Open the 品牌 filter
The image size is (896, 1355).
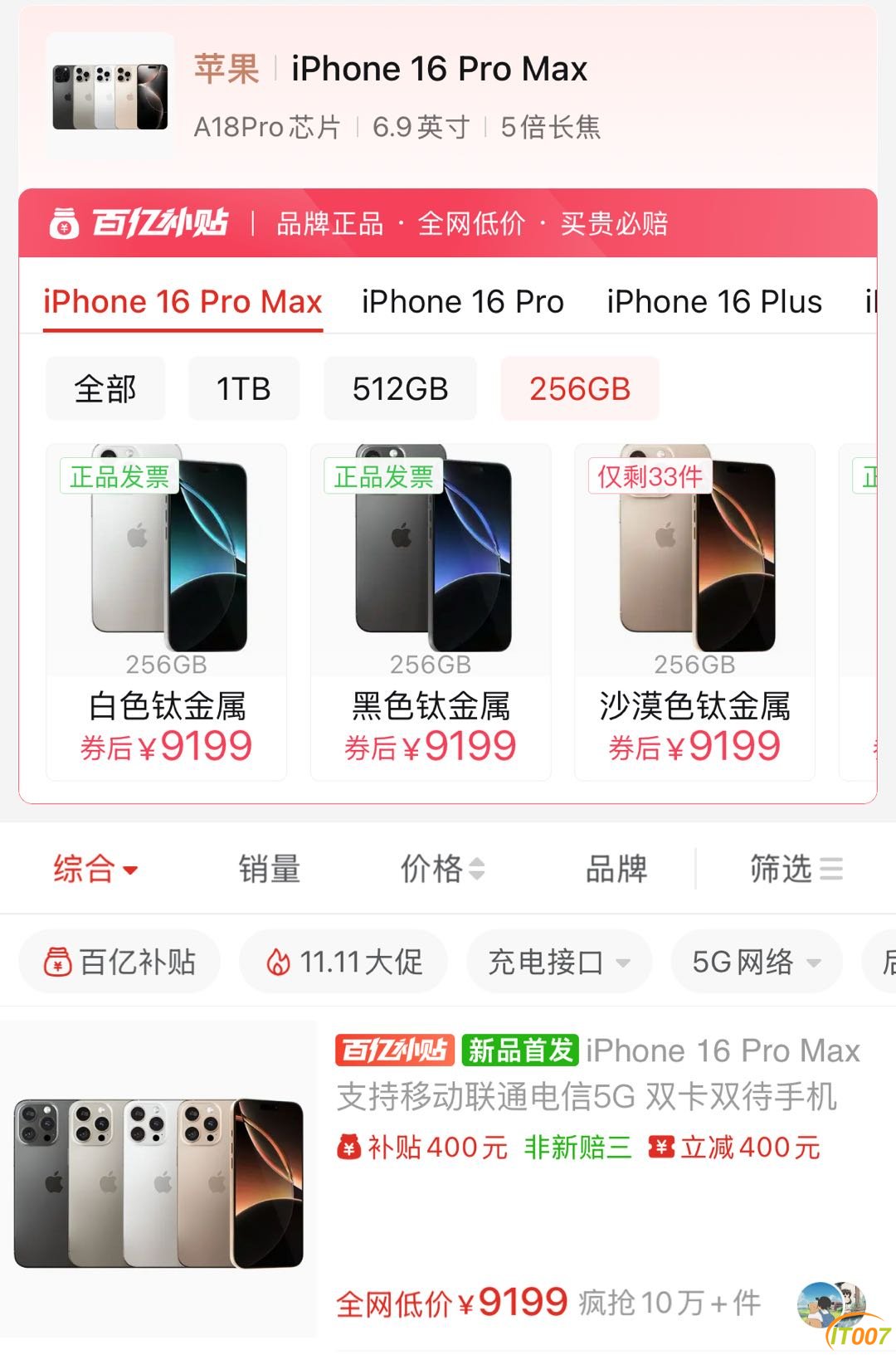(616, 869)
